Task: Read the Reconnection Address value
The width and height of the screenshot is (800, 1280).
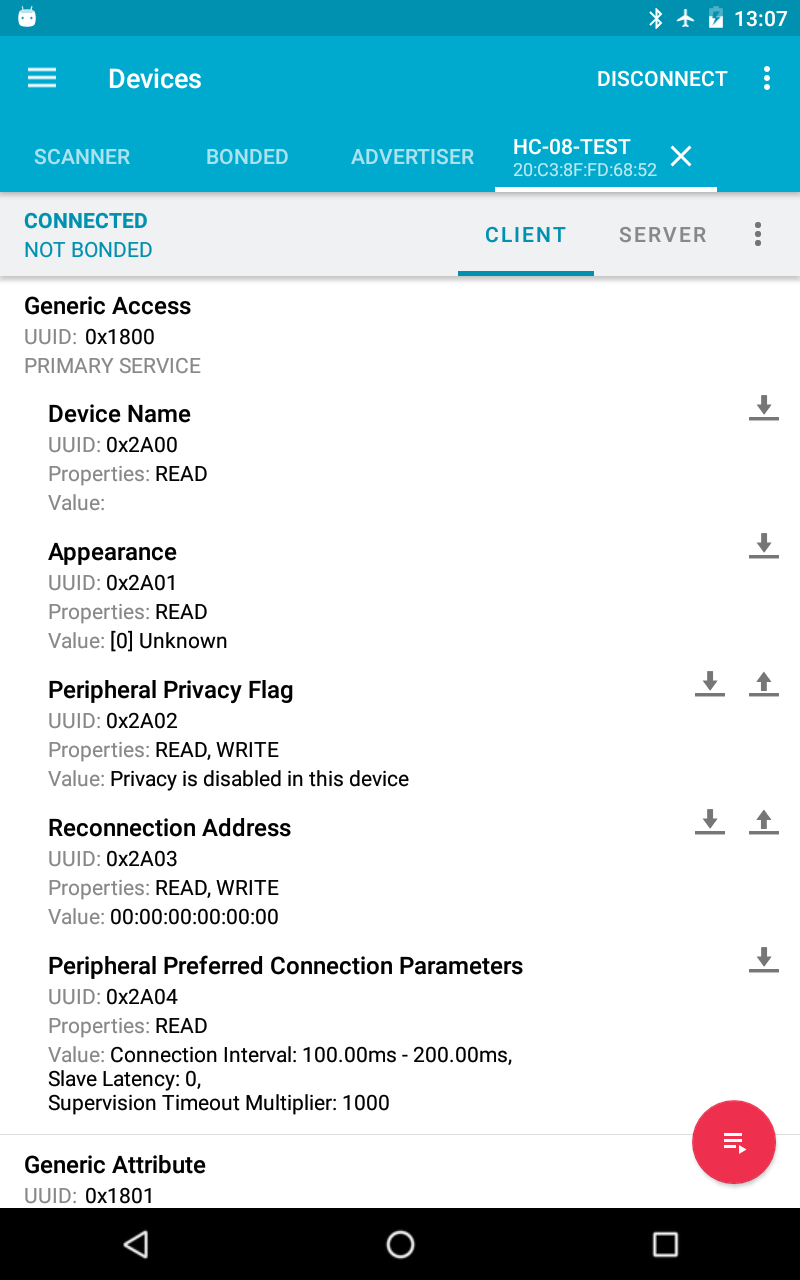Action: (709, 821)
